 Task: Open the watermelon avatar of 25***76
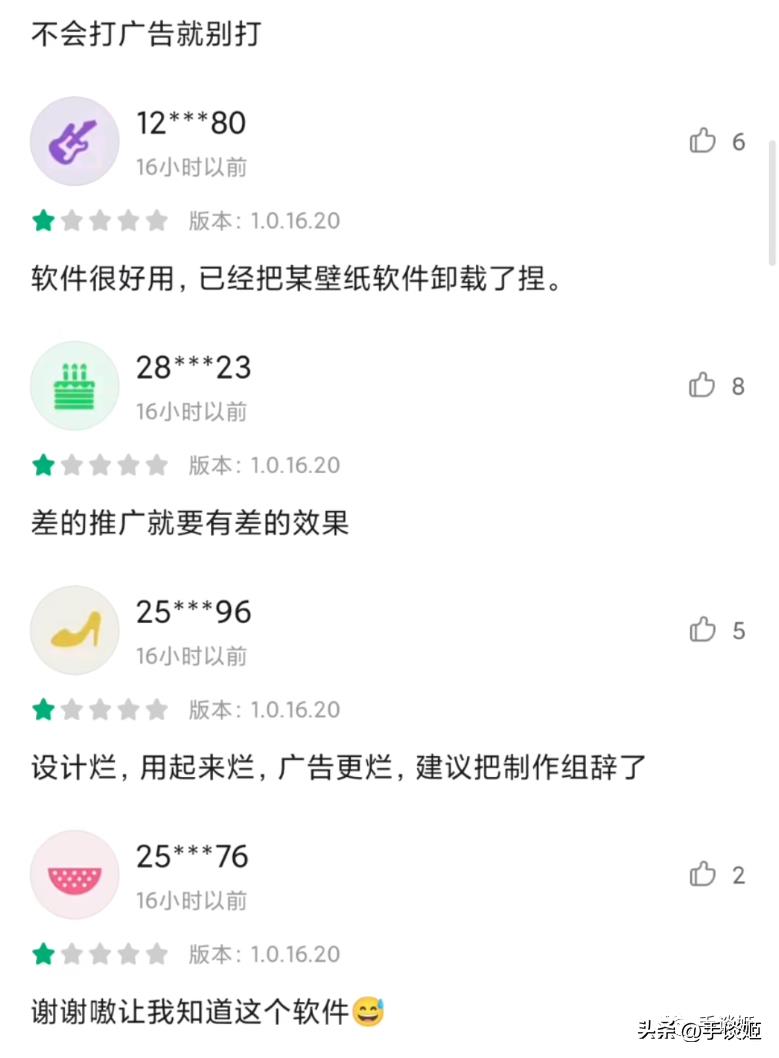tap(75, 875)
